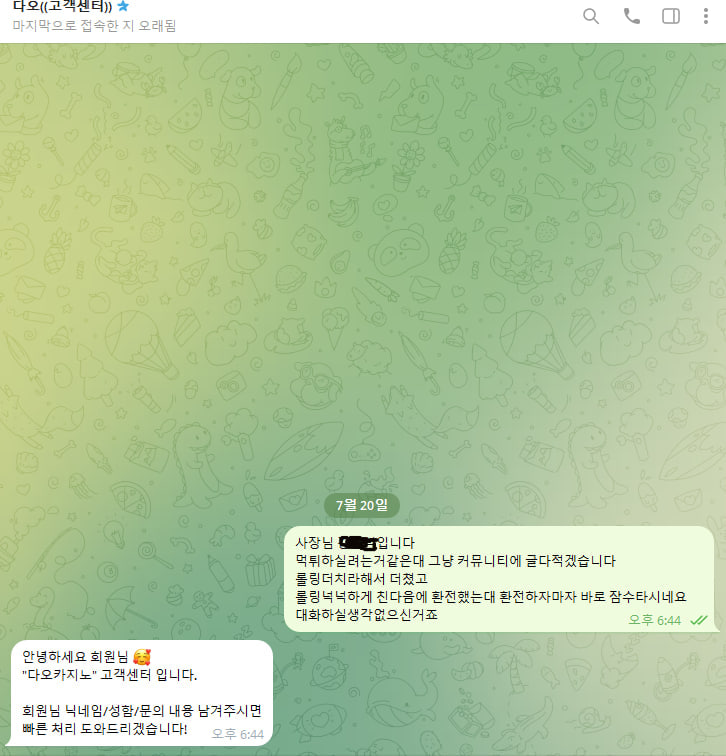
Task: Open the three-dot overflow menu
Action: pyautogui.click(x=706, y=16)
